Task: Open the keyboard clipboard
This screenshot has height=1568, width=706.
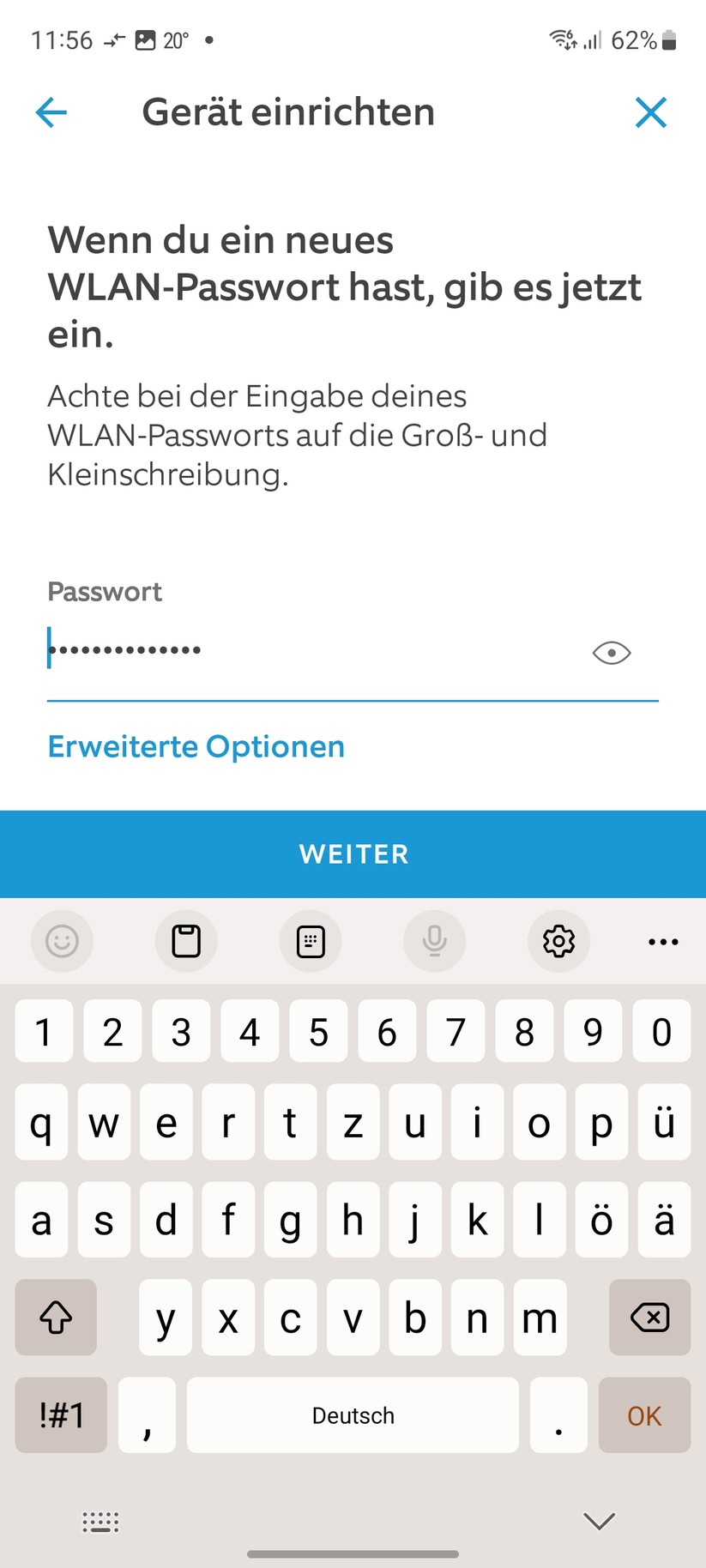Action: pos(186,941)
